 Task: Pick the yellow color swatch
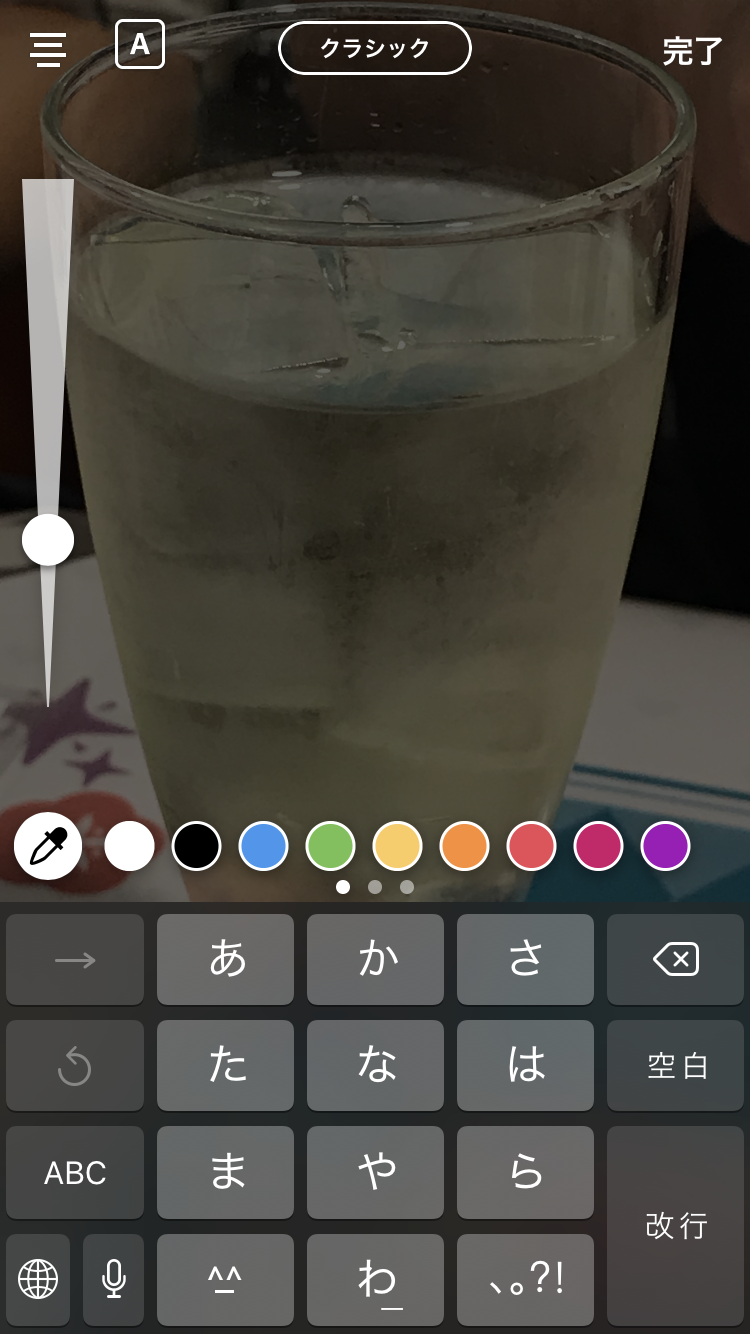click(x=398, y=846)
